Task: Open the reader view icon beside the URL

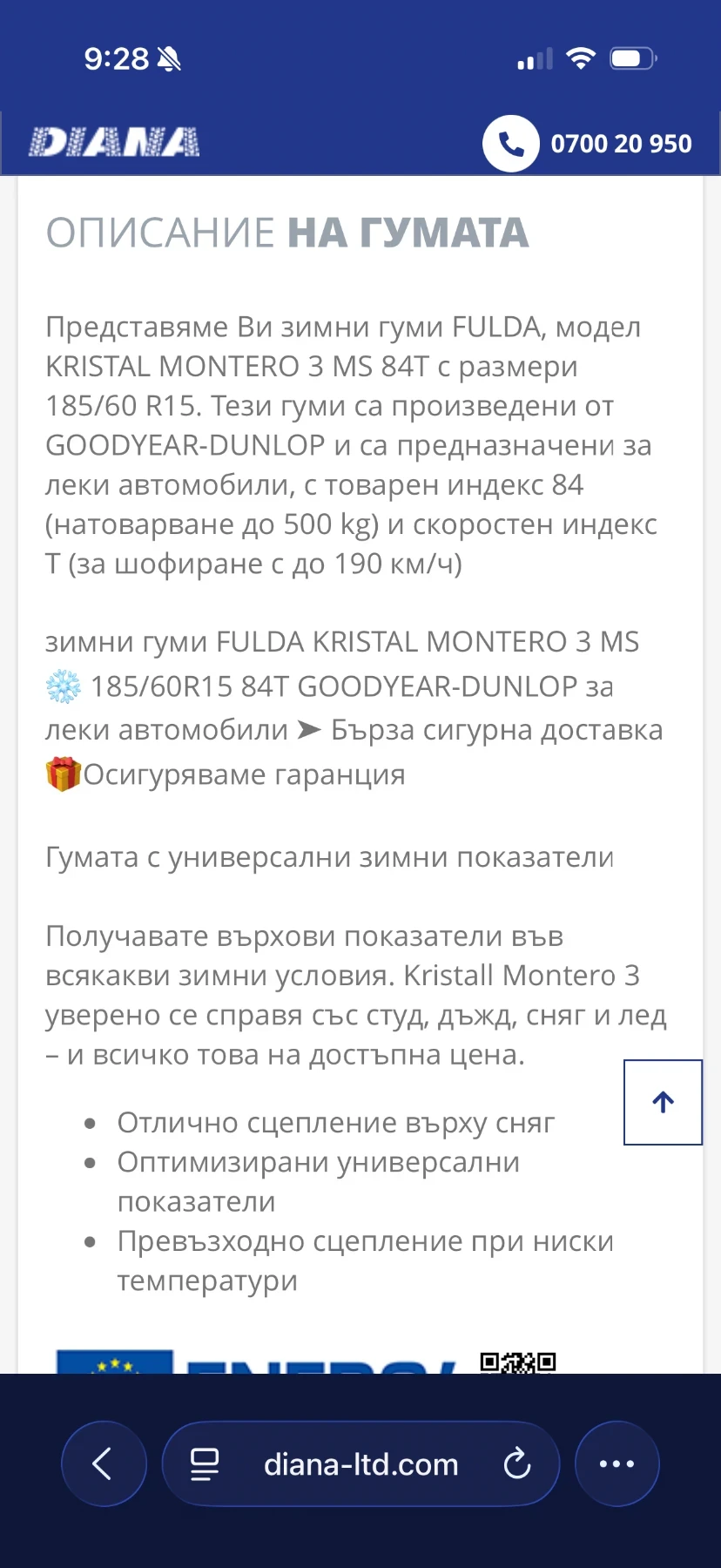Action: pos(203,1463)
